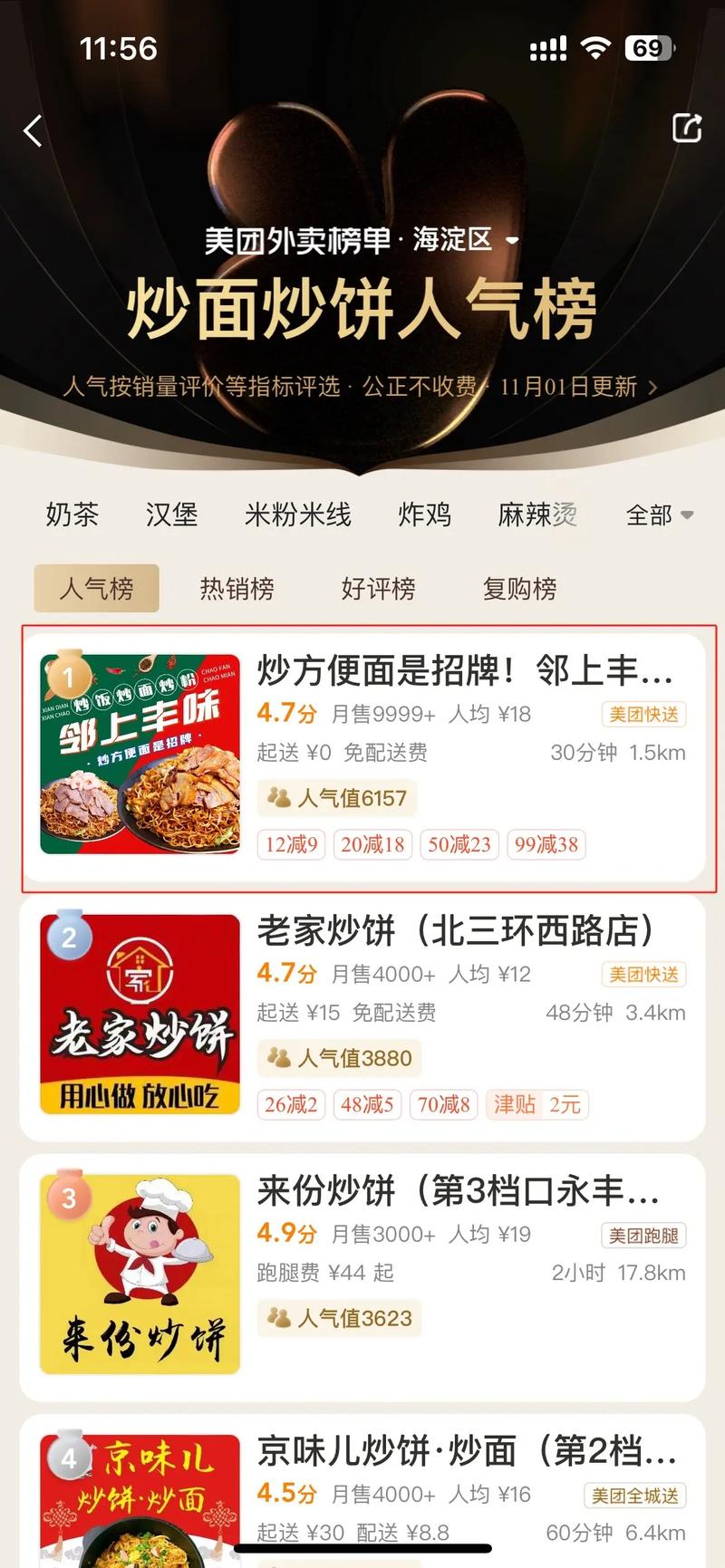Switch to the 好评榜 tab
This screenshot has width=725, height=1568.
pyautogui.click(x=378, y=589)
